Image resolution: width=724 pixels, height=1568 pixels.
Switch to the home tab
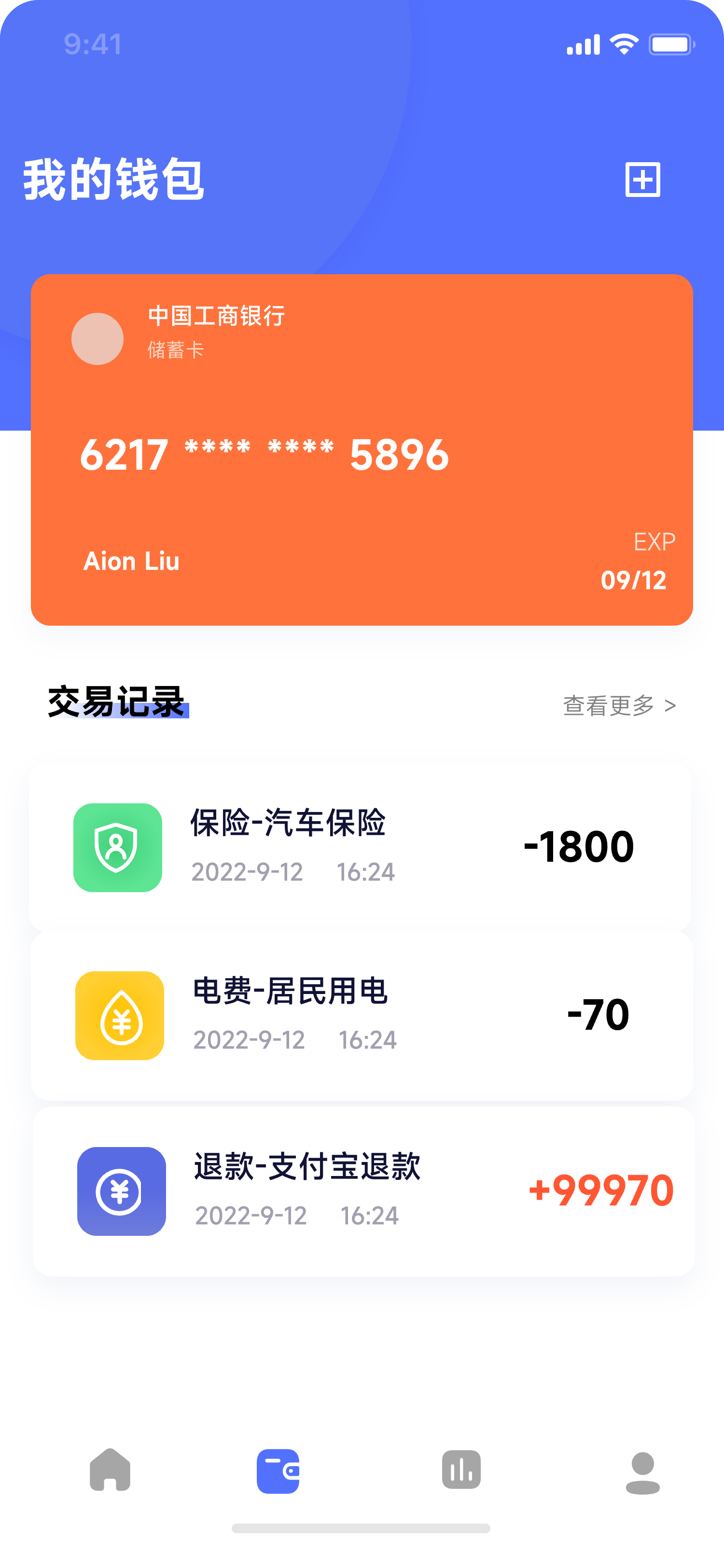click(x=110, y=1470)
